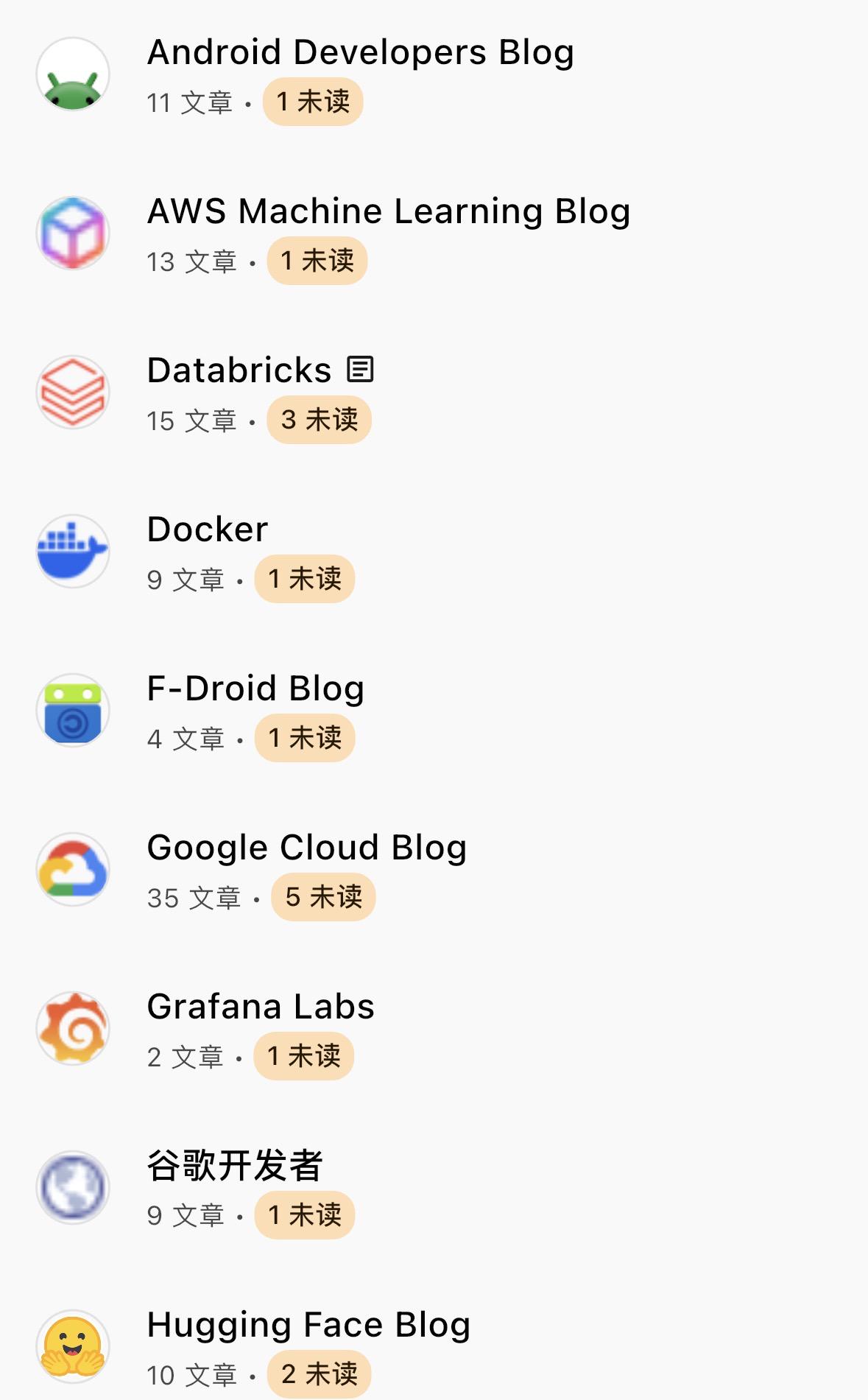Go to the Google Cloud Blog feed
The image size is (868, 1400).
click(x=306, y=848)
